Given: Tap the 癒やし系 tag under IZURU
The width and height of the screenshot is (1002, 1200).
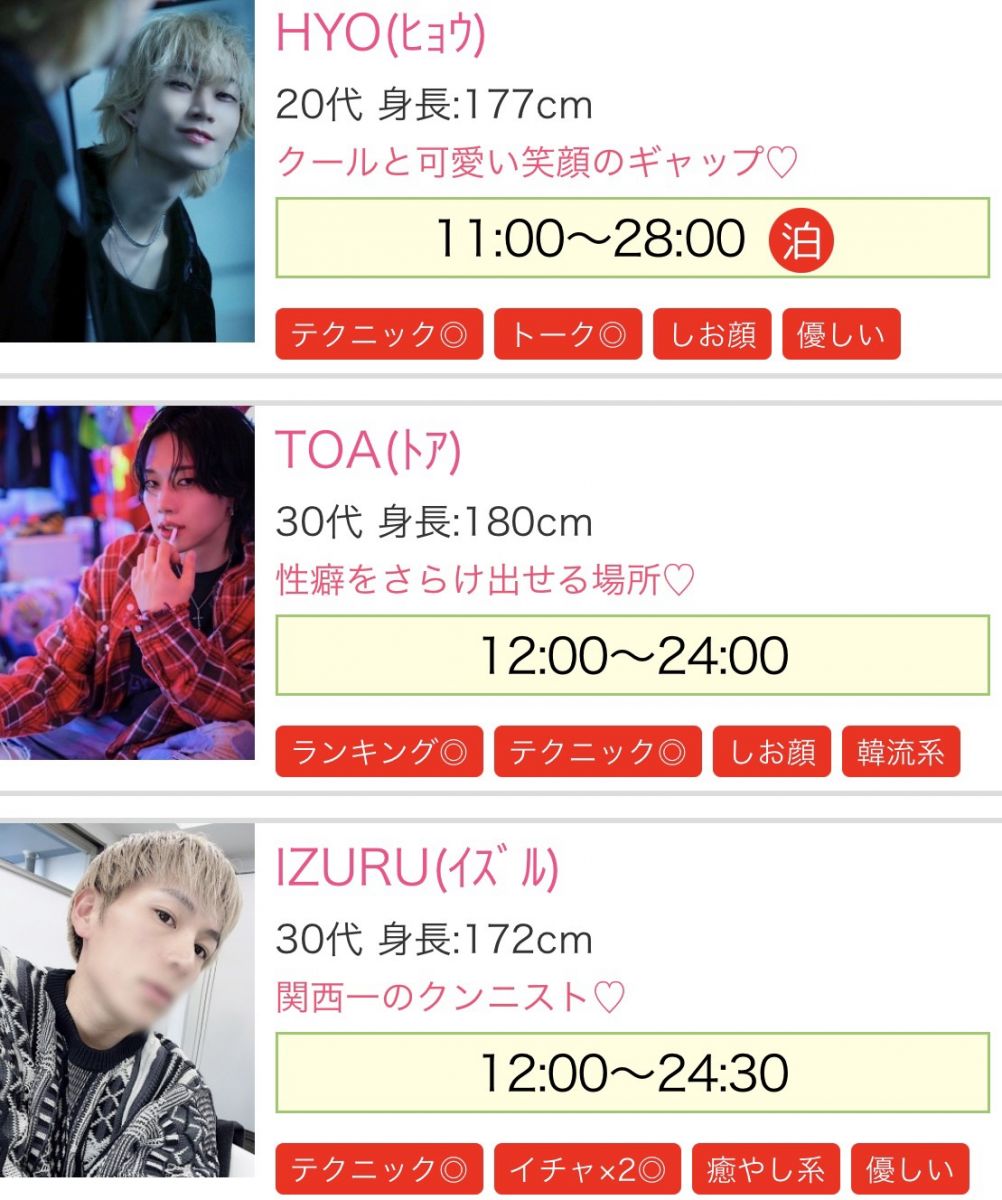Looking at the screenshot, I should (766, 1169).
